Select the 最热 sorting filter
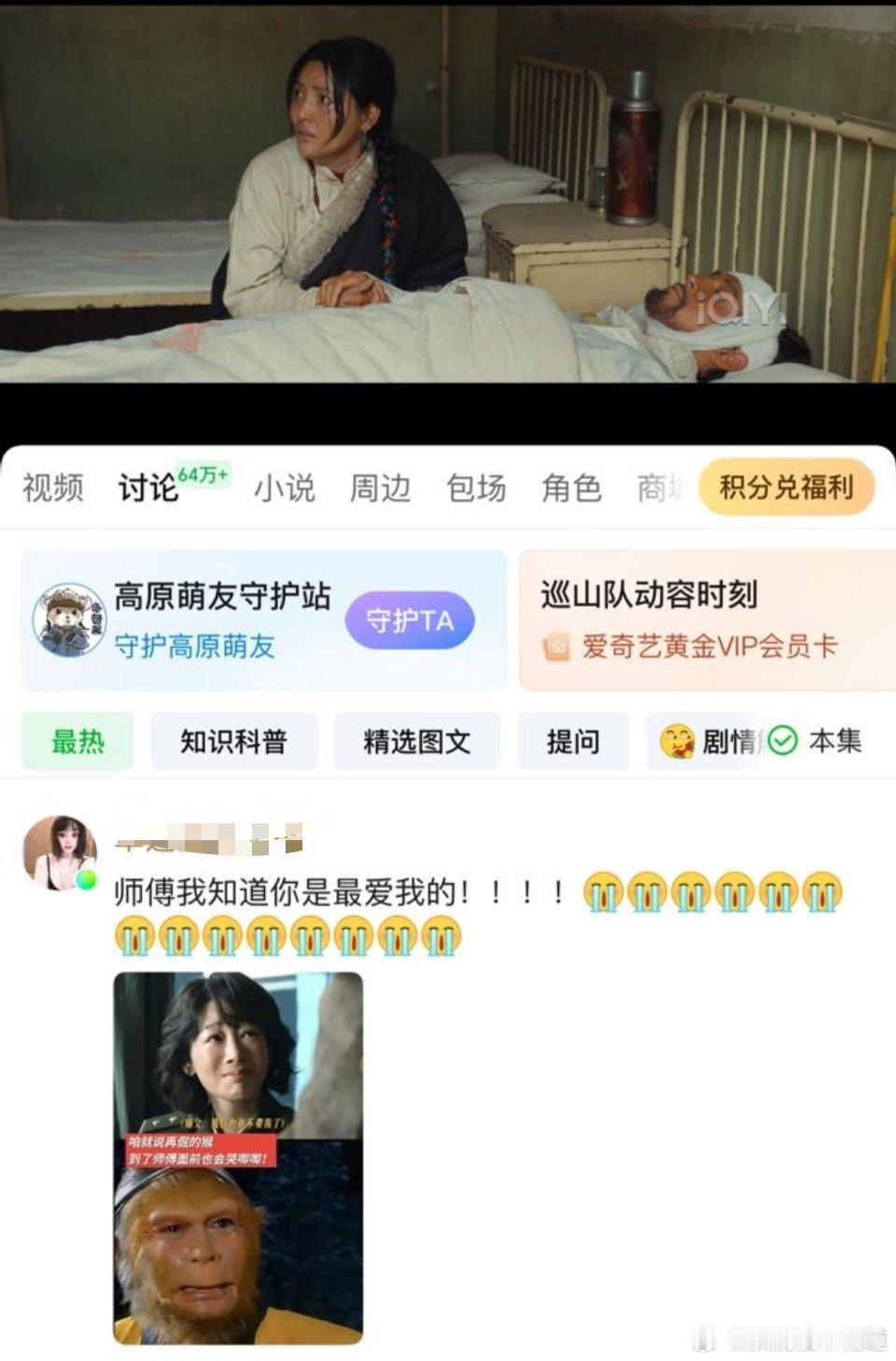 pyautogui.click(x=77, y=741)
